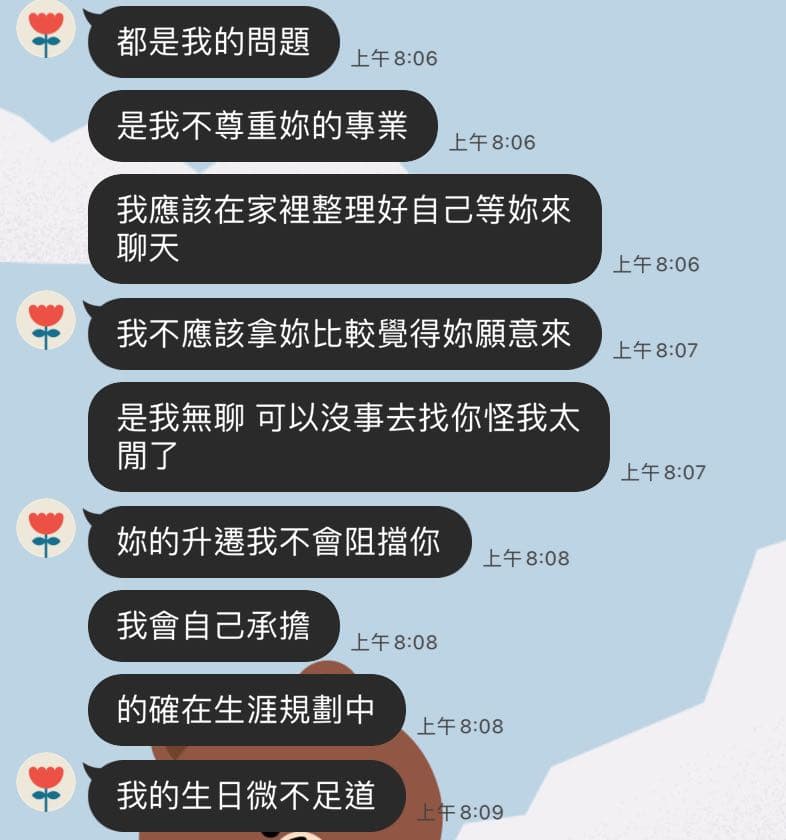Open sender avatar beside 我的生日微不足道 message
Viewport: 786px width, 840px height.
coord(46,781)
